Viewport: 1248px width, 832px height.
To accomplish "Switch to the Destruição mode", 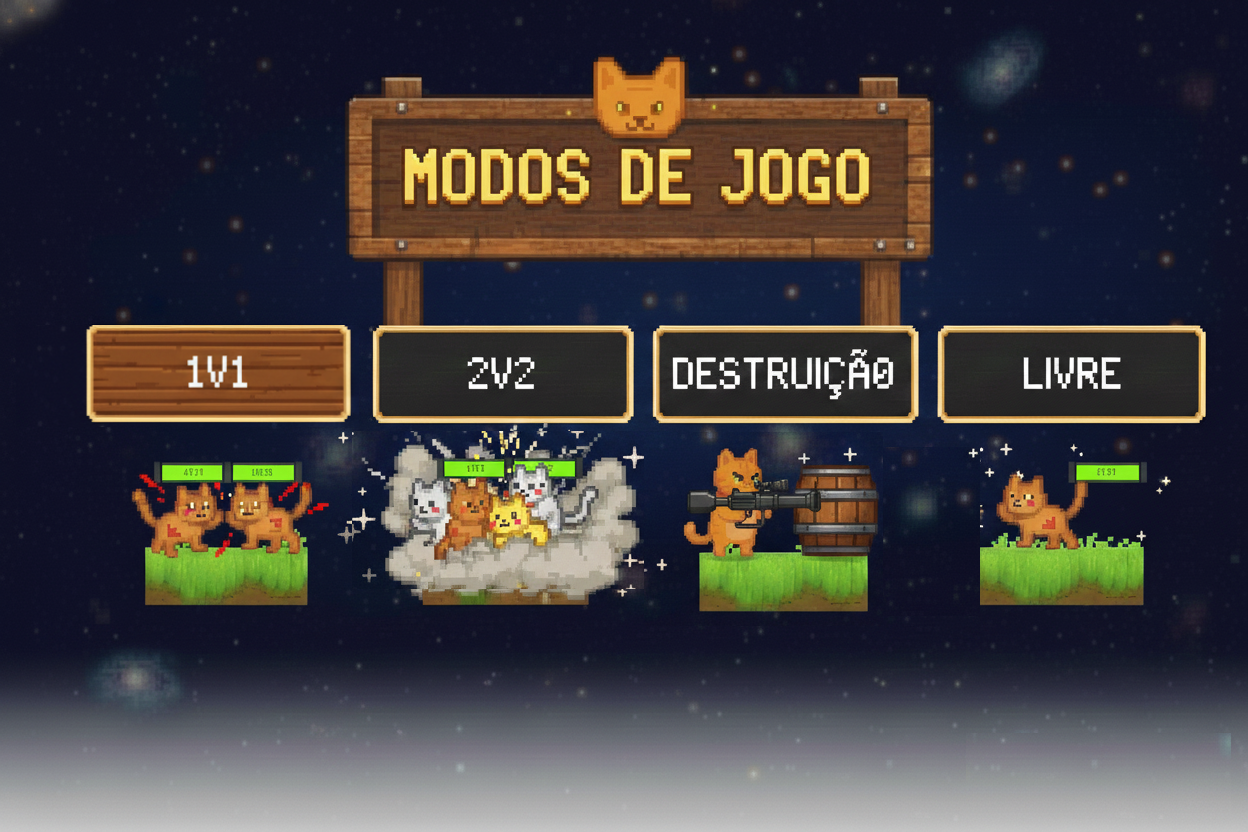I will (785, 373).
